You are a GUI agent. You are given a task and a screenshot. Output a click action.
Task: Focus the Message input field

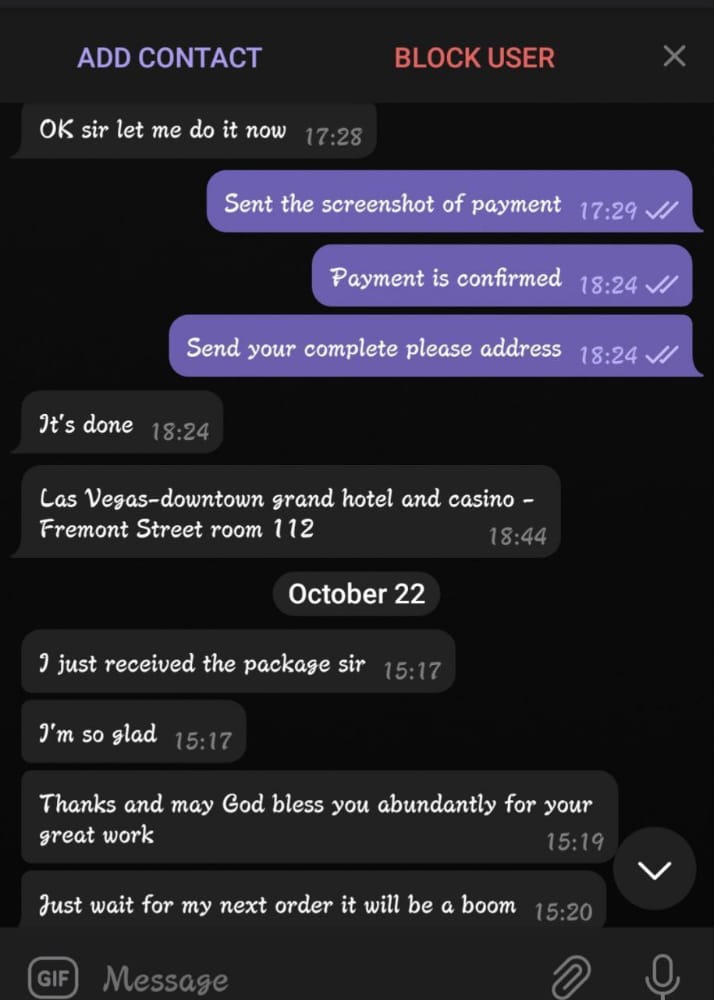[300, 979]
